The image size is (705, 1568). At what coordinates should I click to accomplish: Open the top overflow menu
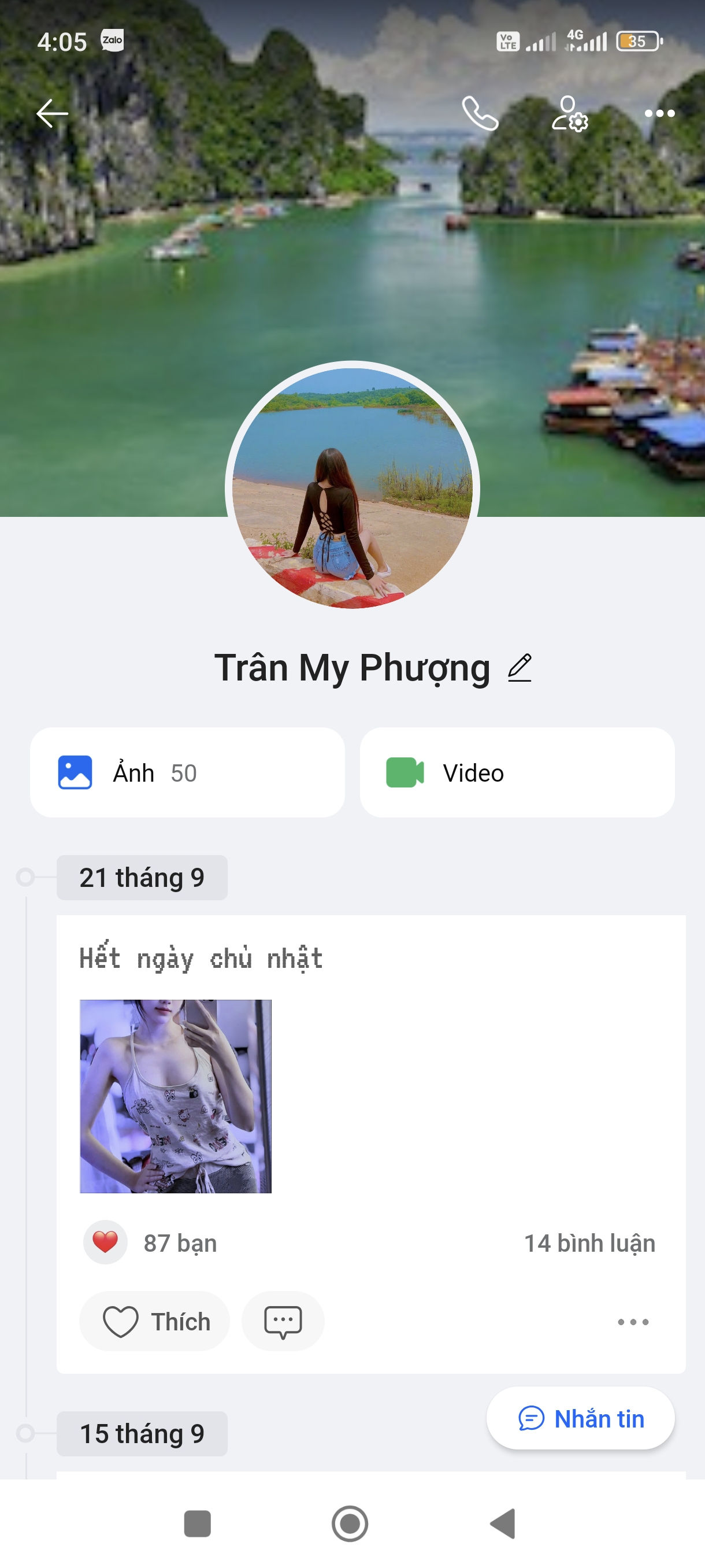point(659,113)
